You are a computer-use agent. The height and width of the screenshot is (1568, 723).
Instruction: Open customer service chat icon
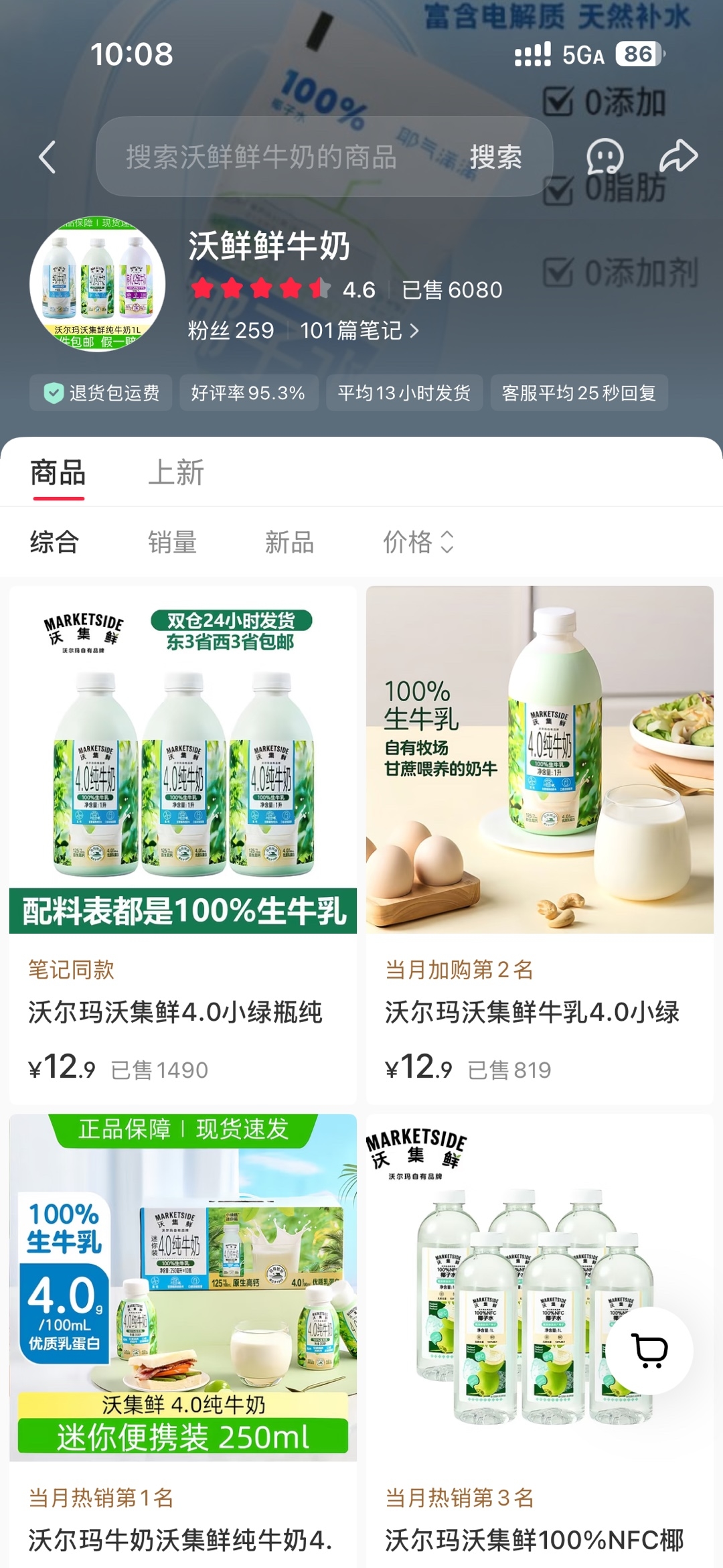click(x=605, y=157)
